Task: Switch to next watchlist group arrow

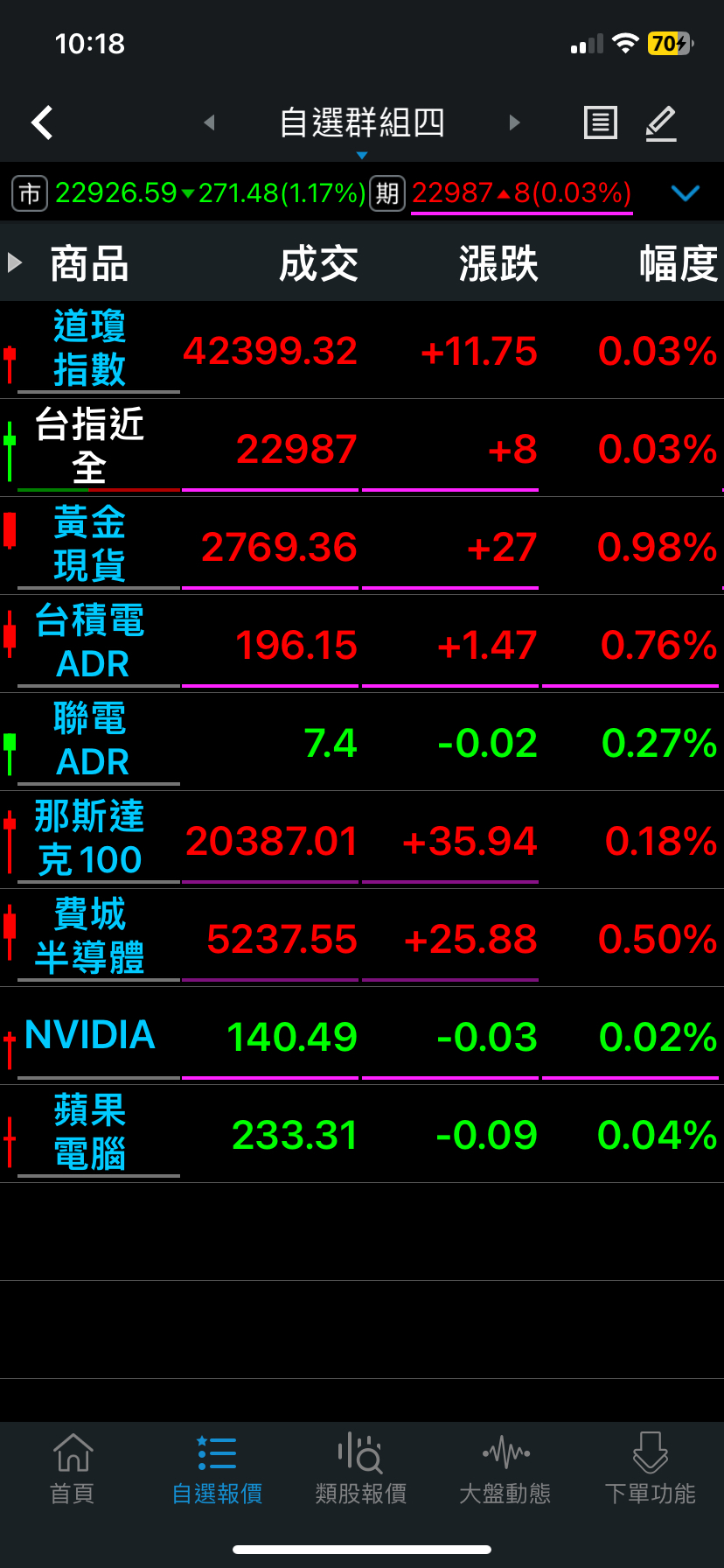Action: [514, 122]
